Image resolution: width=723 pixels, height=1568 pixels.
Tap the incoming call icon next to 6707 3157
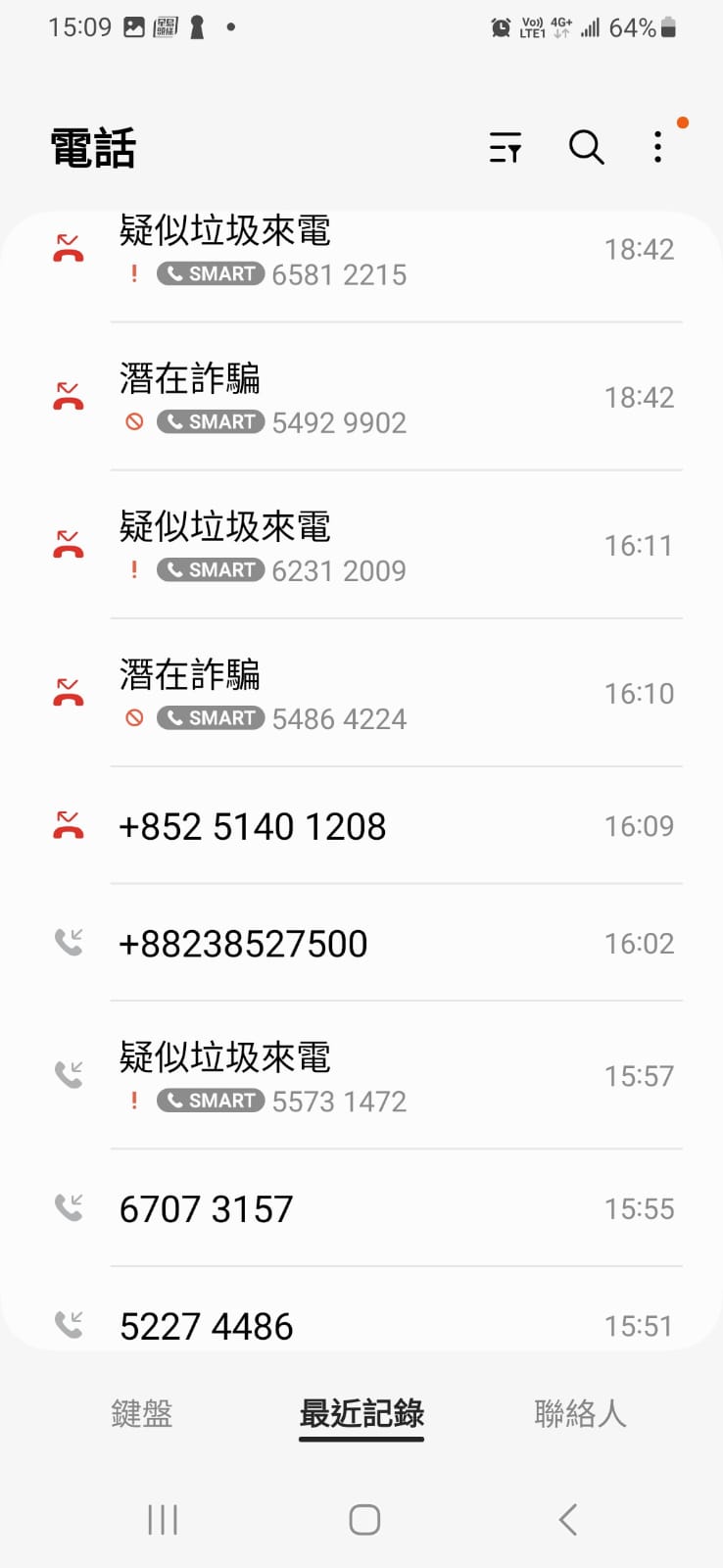[68, 1207]
